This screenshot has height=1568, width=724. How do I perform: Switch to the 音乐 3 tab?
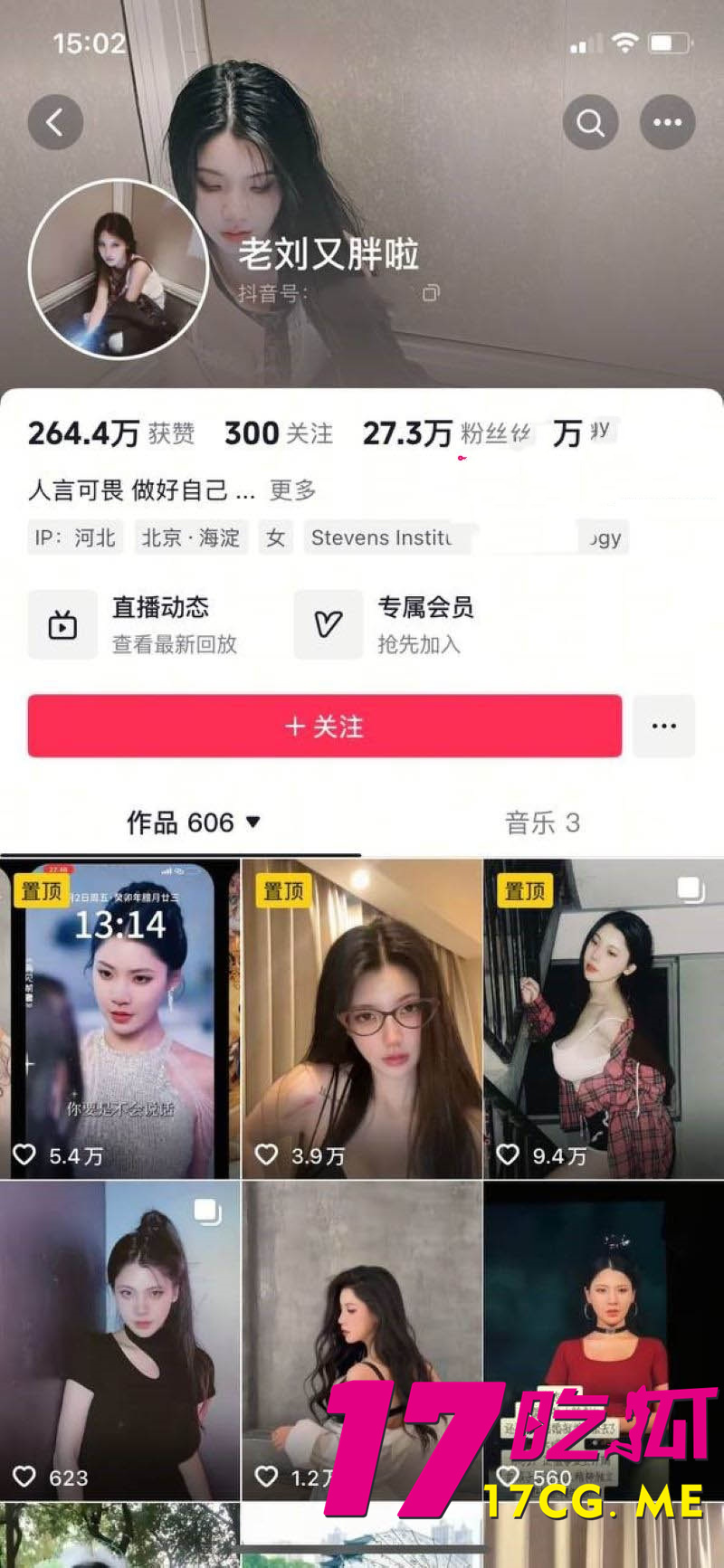544,822
